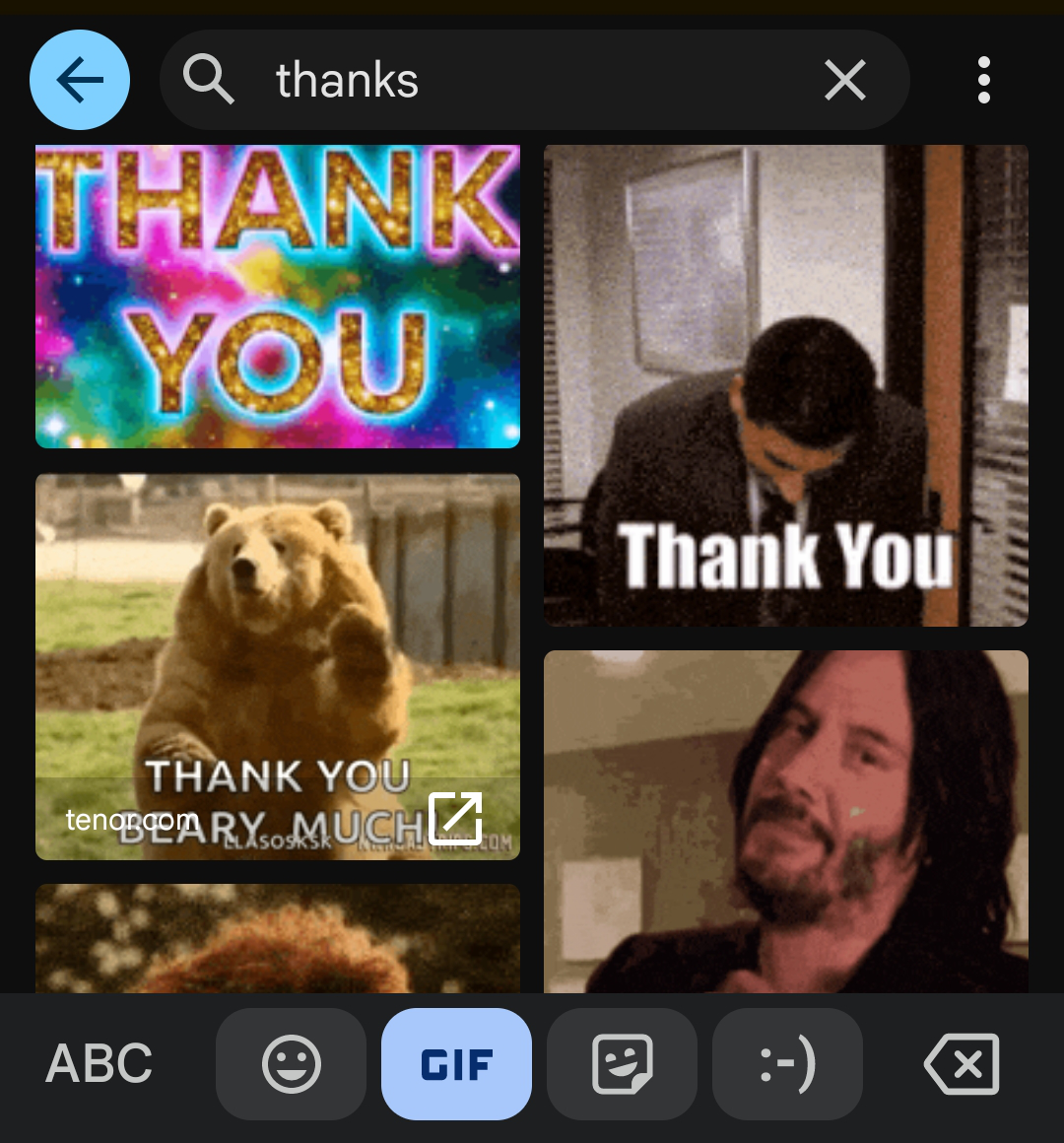Select the bowing man Thank You GIF
Screen dimensions: 1064x1143
786,384
